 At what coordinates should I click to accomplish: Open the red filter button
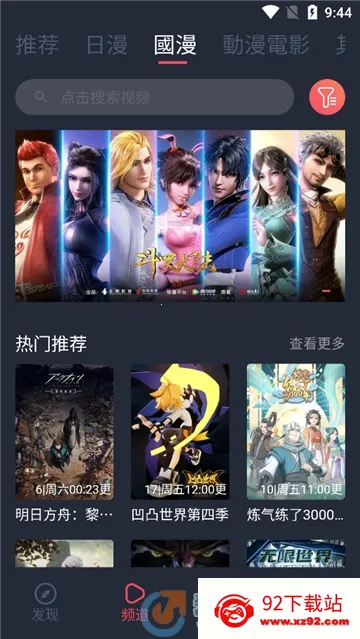pyautogui.click(x=327, y=97)
